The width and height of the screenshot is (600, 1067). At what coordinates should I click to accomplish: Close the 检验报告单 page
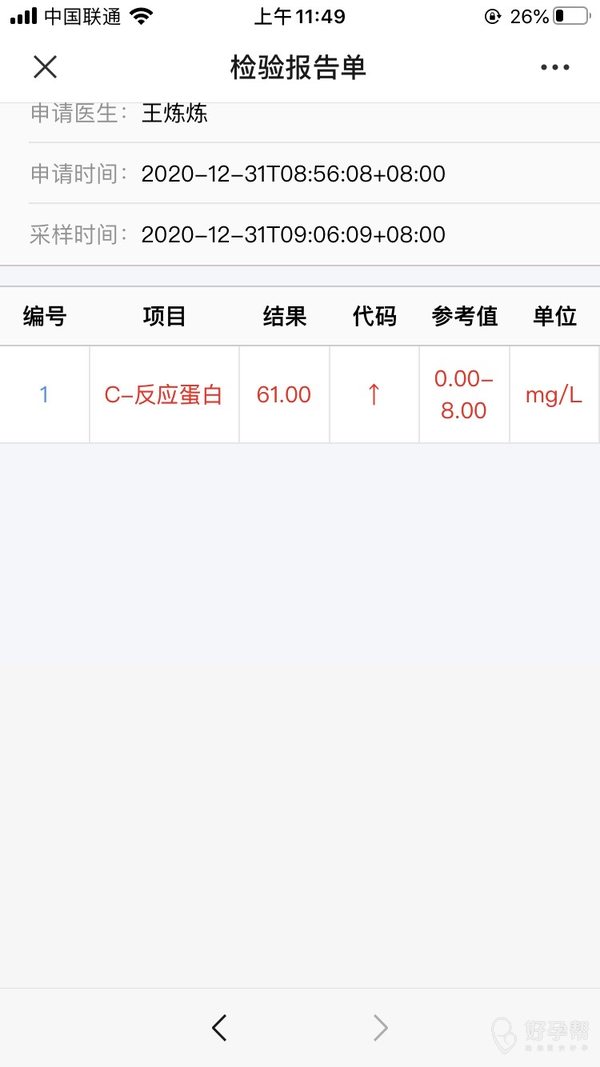pyautogui.click(x=45, y=67)
